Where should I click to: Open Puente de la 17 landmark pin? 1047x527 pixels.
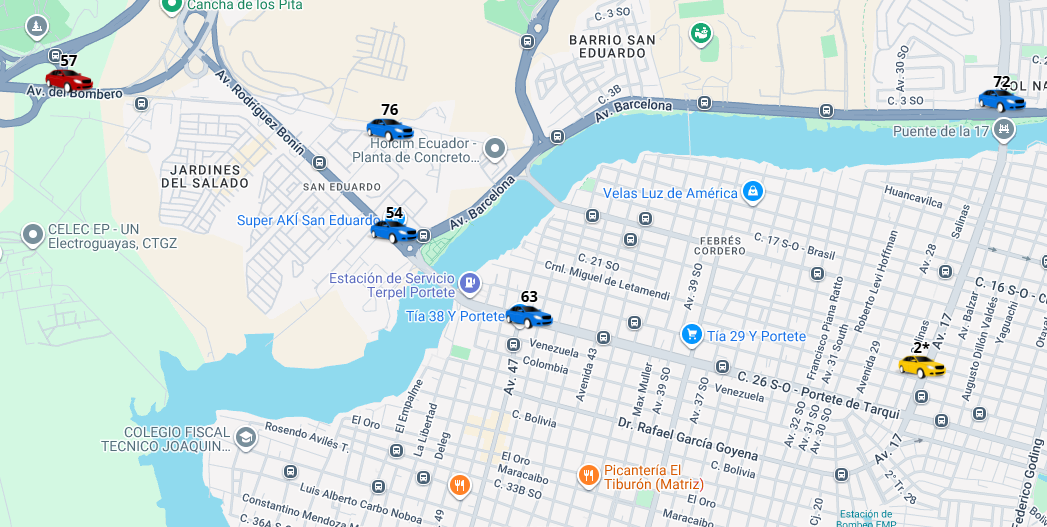pyautogui.click(x=1004, y=130)
